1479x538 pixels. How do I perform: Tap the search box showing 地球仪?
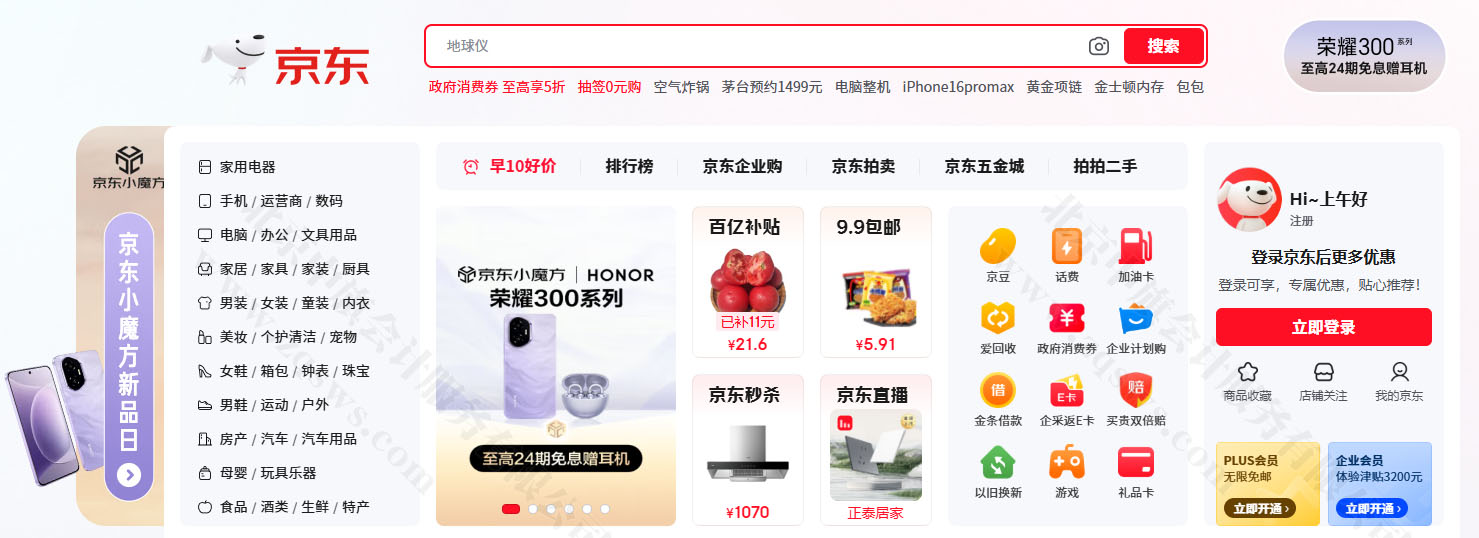[750, 46]
